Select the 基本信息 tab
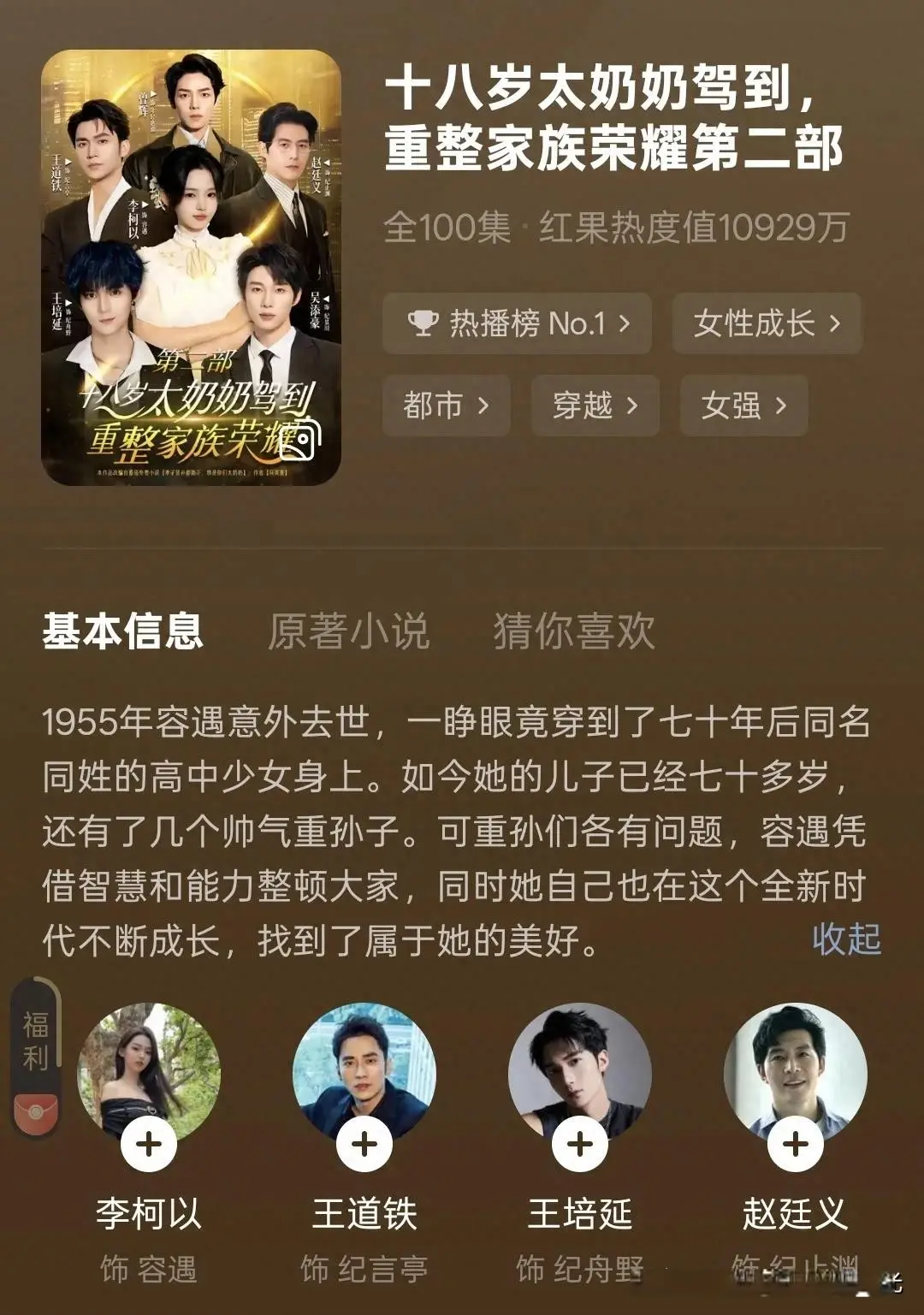The width and height of the screenshot is (924, 1315). pyautogui.click(x=123, y=631)
